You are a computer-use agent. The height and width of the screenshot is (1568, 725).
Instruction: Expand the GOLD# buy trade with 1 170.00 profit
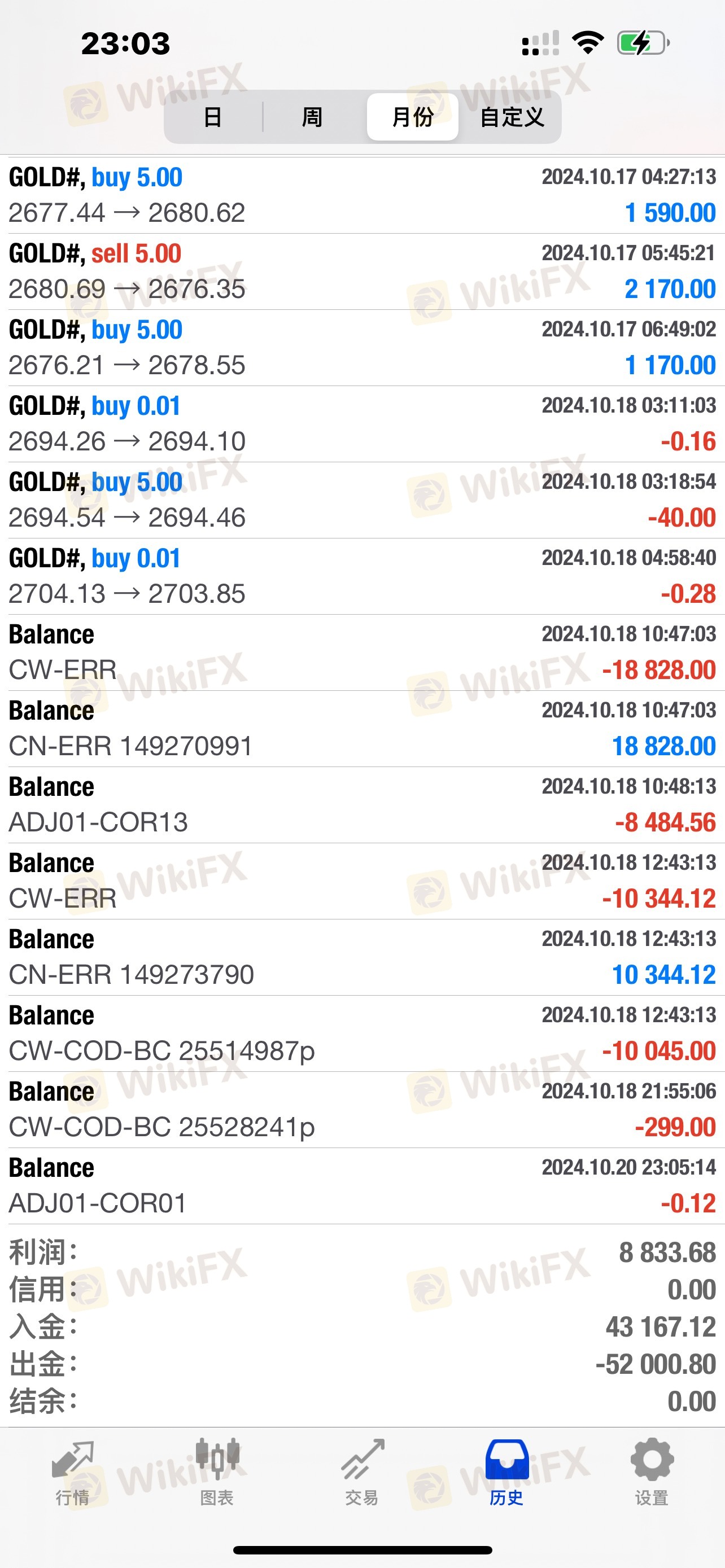[362, 348]
